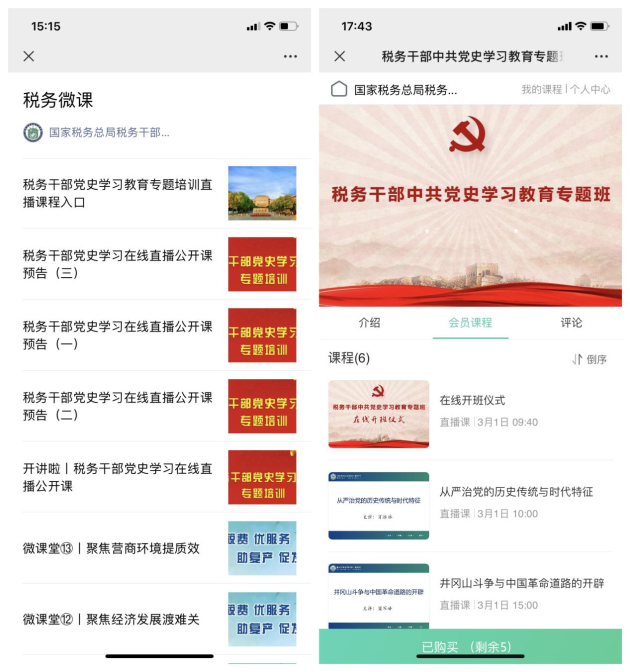Viewport: 630px width, 672px height.
Task: Switch to the 评论 tab
Action: coord(572,323)
